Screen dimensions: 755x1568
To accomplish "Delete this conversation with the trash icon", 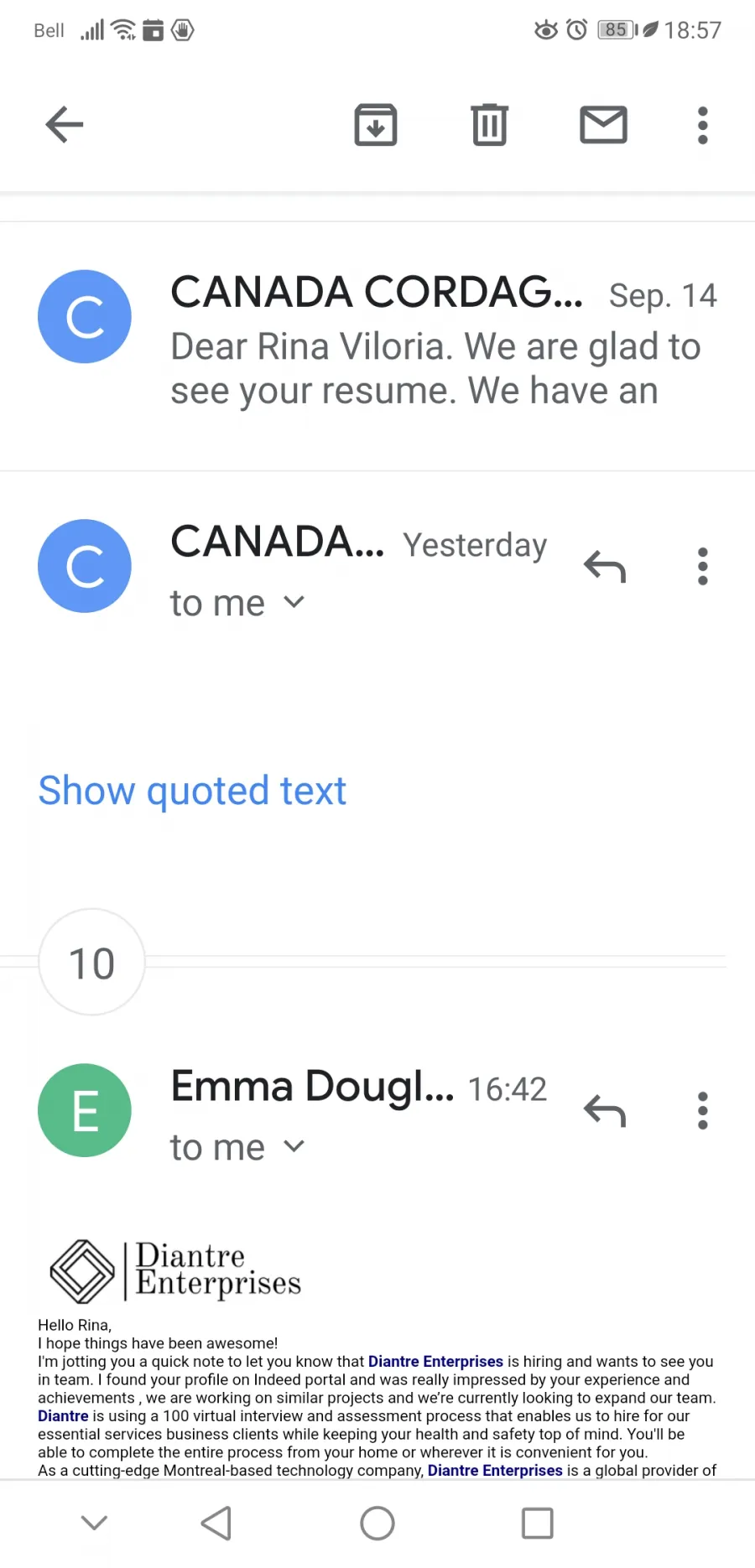I will [490, 125].
